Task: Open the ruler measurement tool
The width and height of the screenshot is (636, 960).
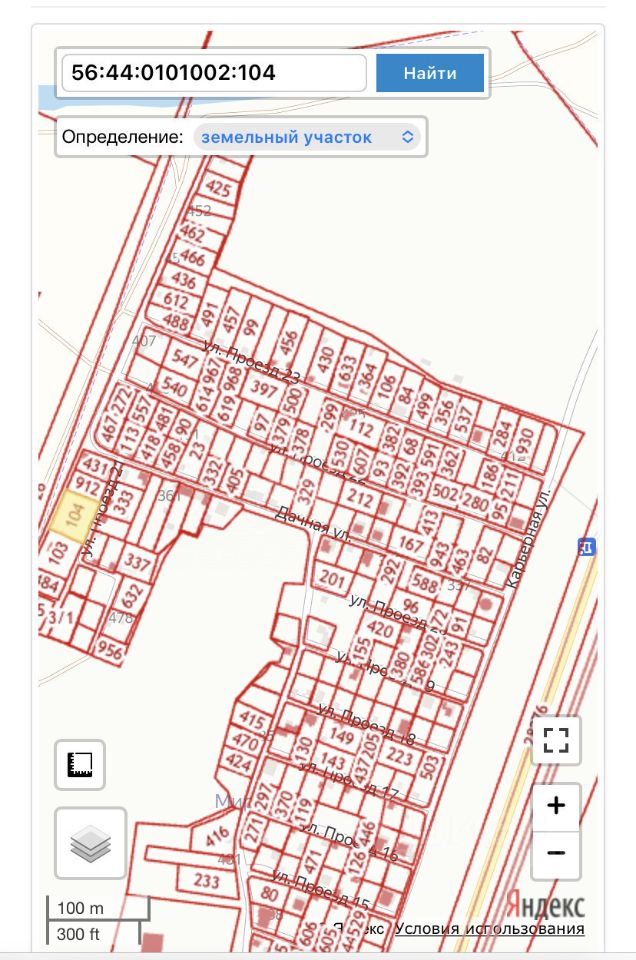Action: 79,766
